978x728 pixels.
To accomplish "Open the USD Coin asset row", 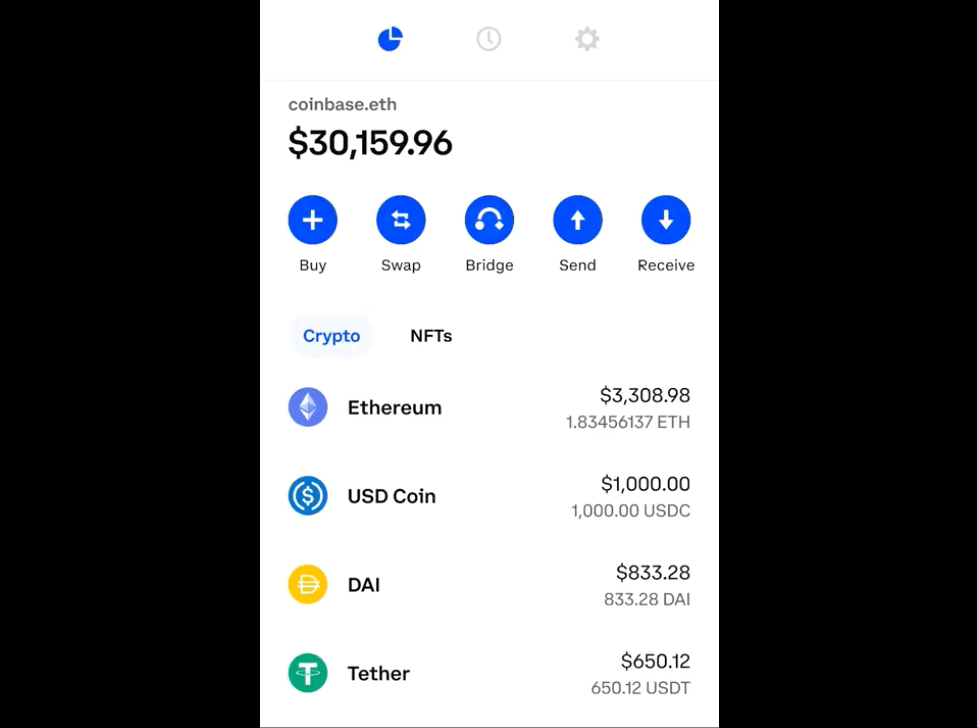I will (x=489, y=496).
